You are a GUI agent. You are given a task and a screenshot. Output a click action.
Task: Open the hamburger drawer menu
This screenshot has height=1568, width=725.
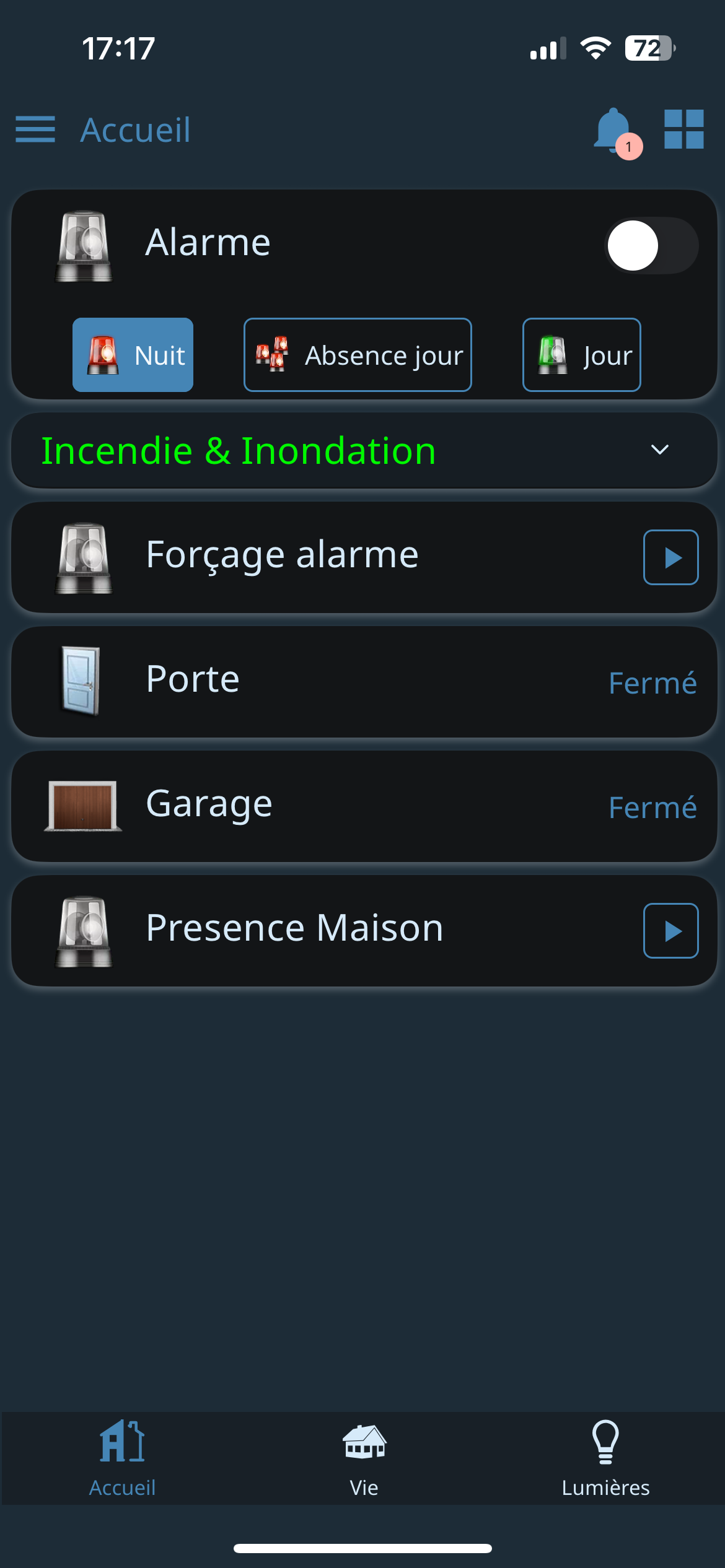(x=35, y=129)
